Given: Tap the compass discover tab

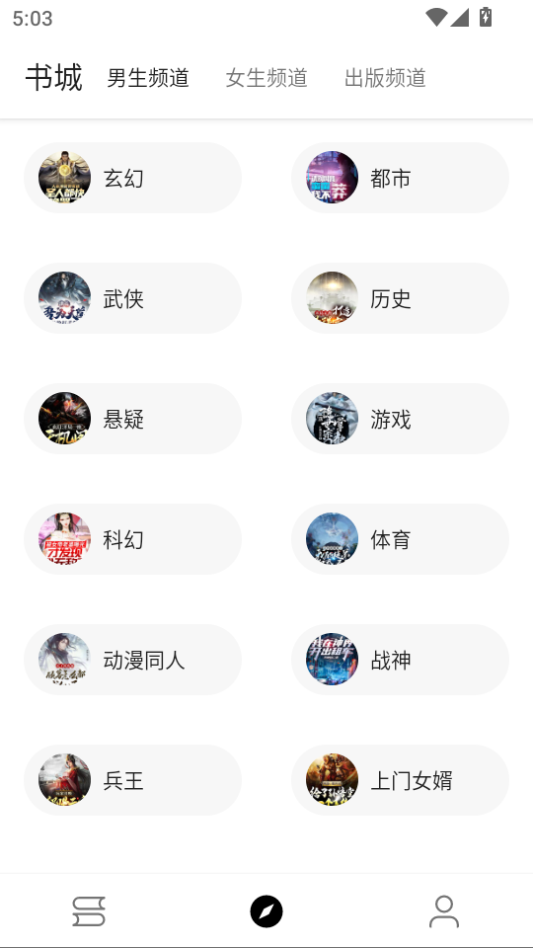Looking at the screenshot, I should pos(266,911).
